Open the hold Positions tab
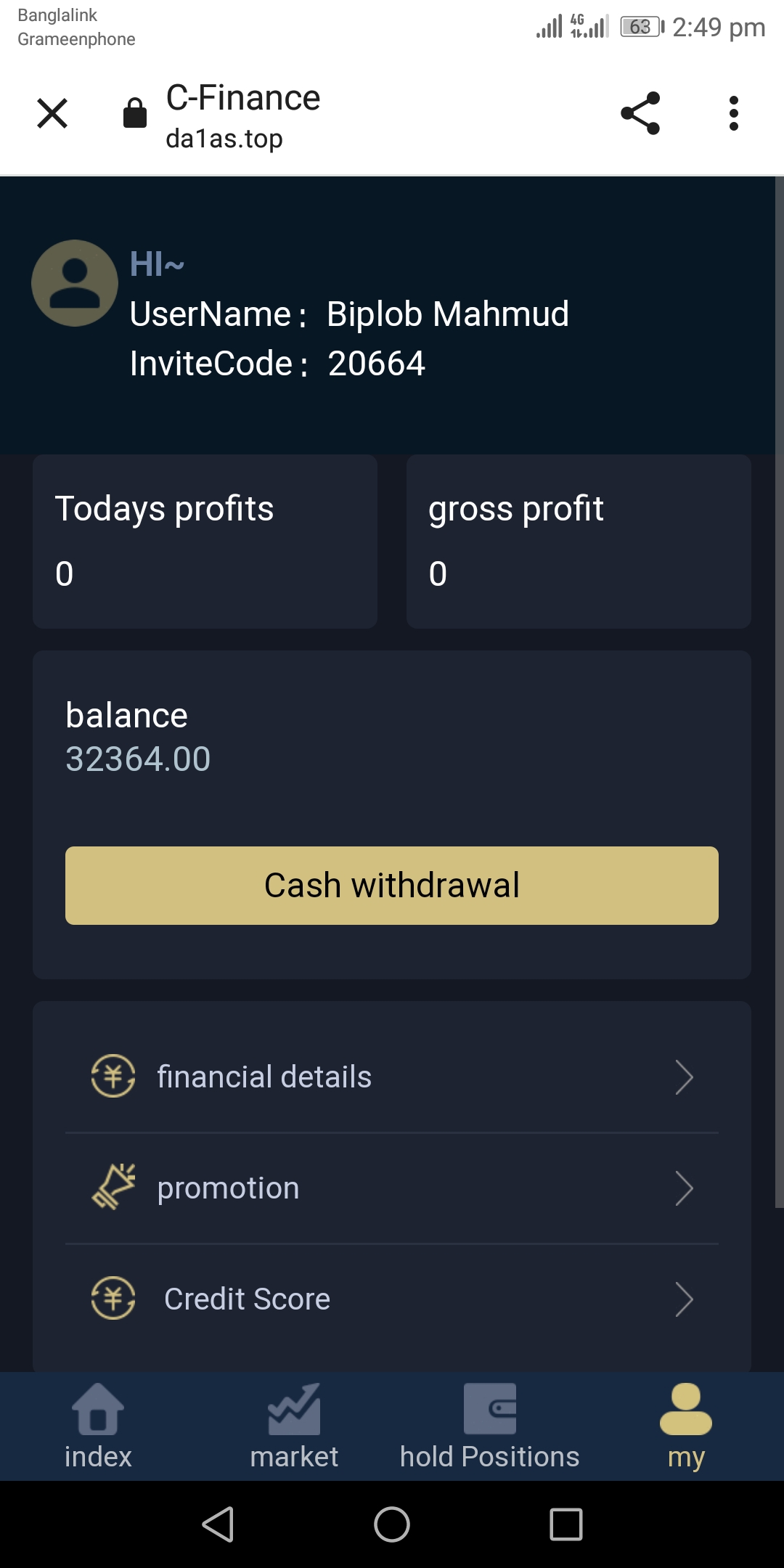The height and width of the screenshot is (1568, 784). (x=490, y=1426)
